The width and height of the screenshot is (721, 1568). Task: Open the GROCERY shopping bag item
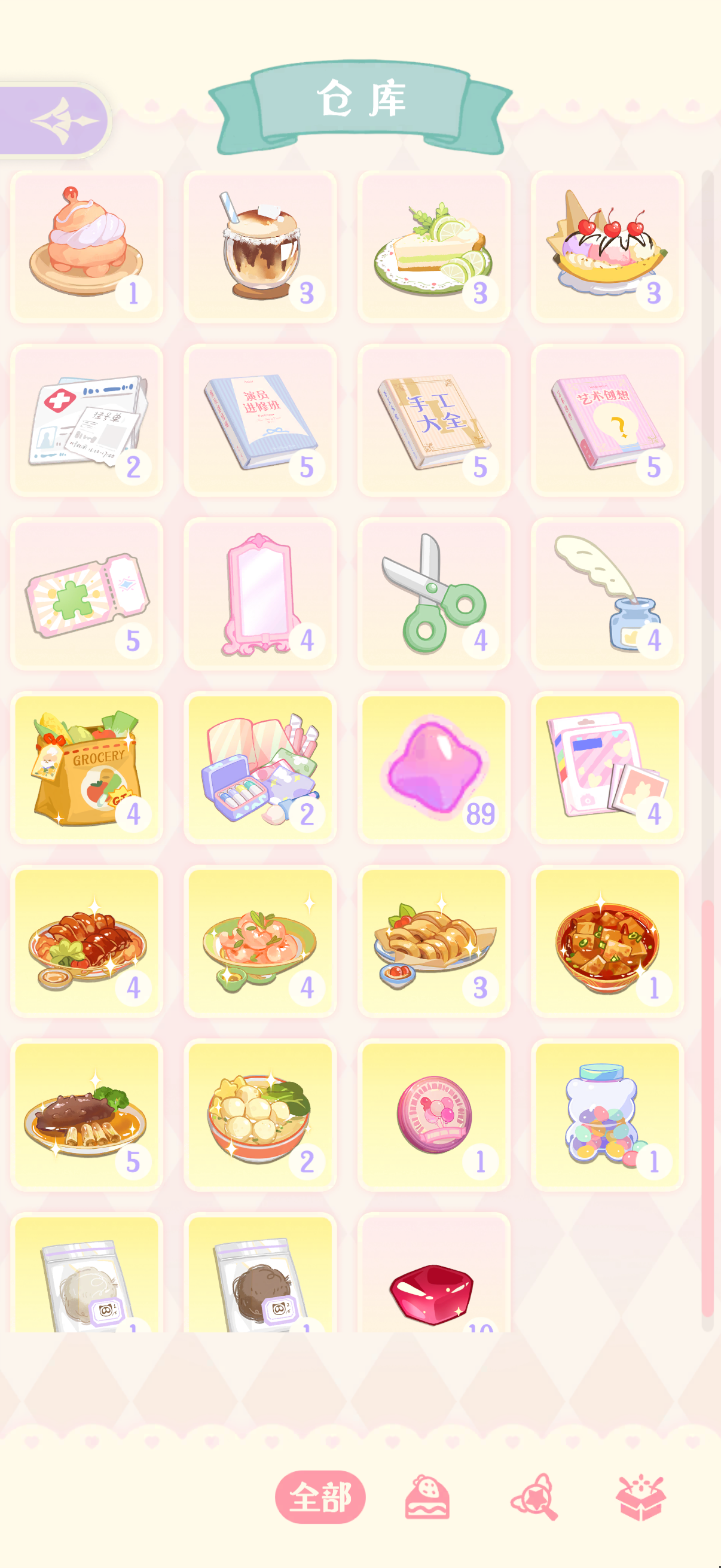pyautogui.click(x=87, y=765)
